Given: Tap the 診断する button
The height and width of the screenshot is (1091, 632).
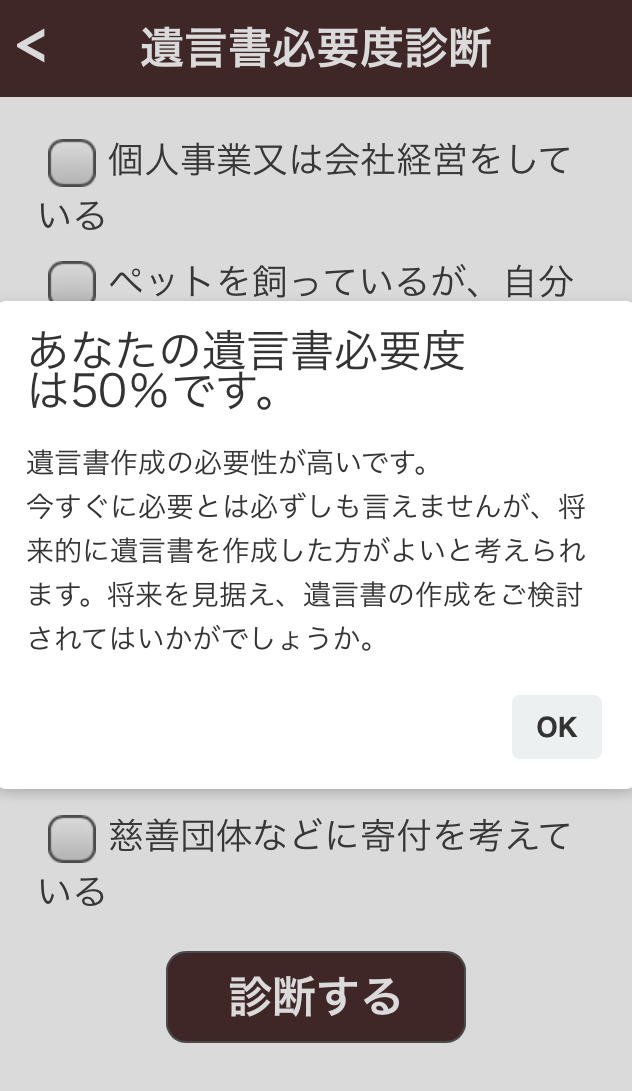Looking at the screenshot, I should [x=315, y=996].
